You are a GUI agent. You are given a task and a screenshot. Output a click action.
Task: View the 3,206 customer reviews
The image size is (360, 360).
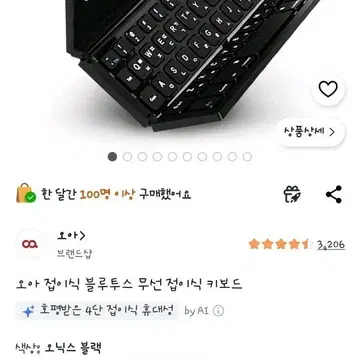(331, 245)
